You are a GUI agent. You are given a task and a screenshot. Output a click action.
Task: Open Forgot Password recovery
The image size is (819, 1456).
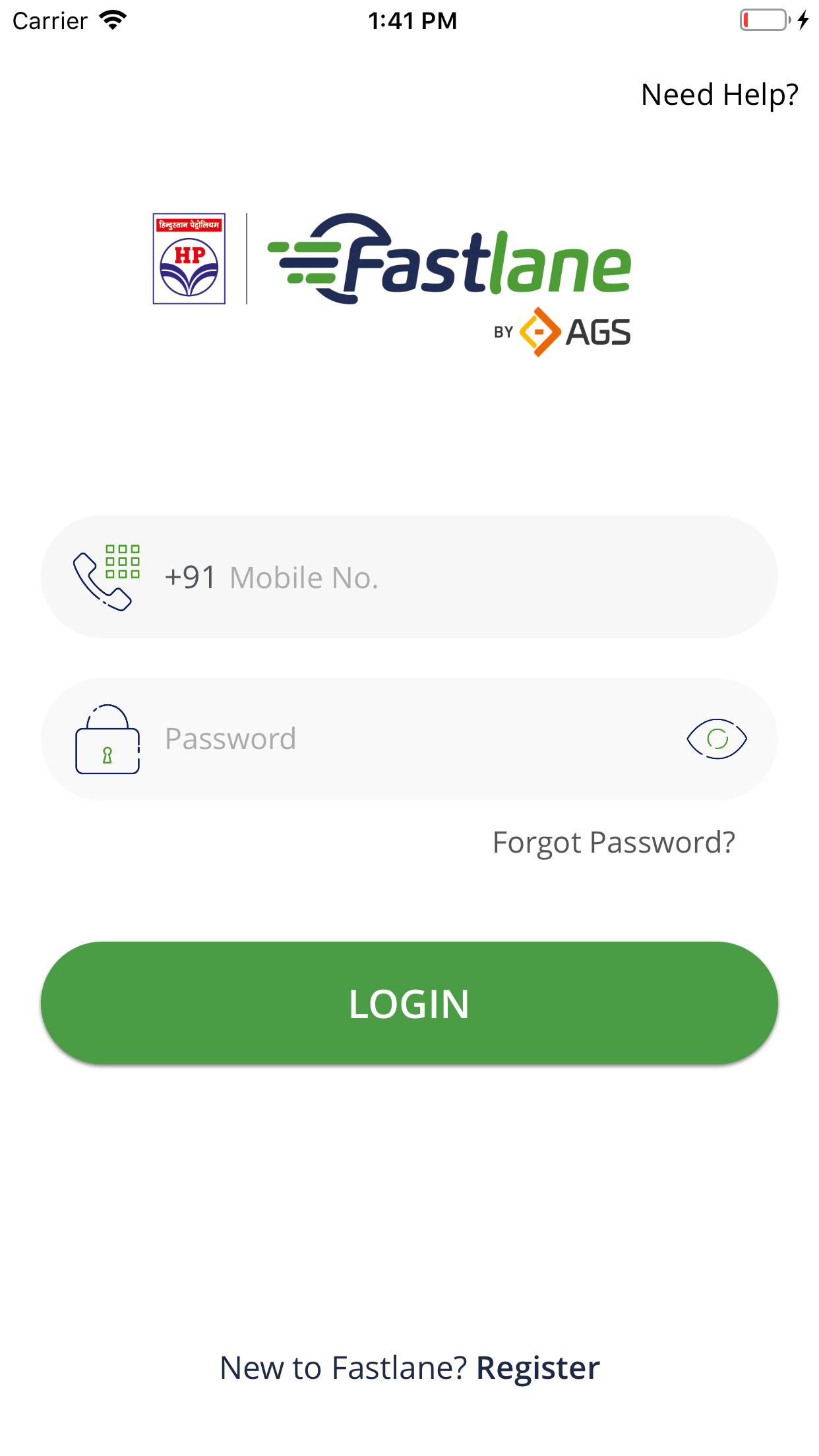[x=614, y=842]
